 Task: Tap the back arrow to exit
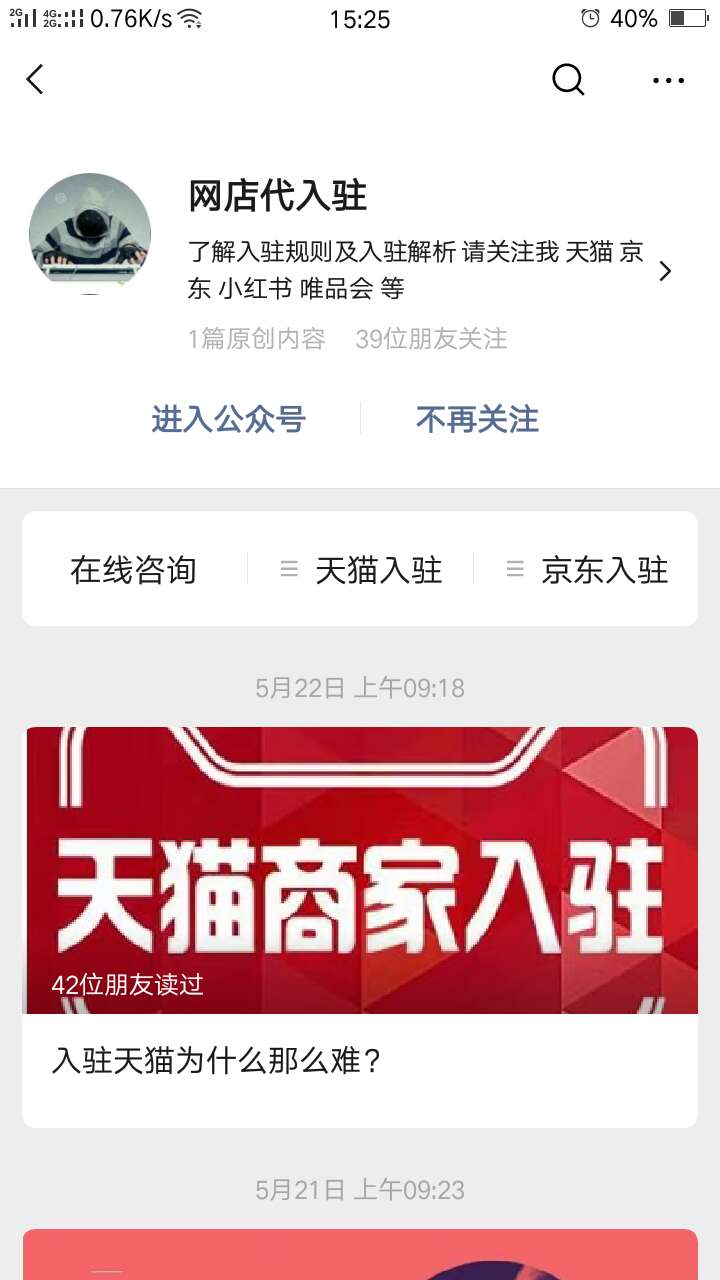pos(35,80)
